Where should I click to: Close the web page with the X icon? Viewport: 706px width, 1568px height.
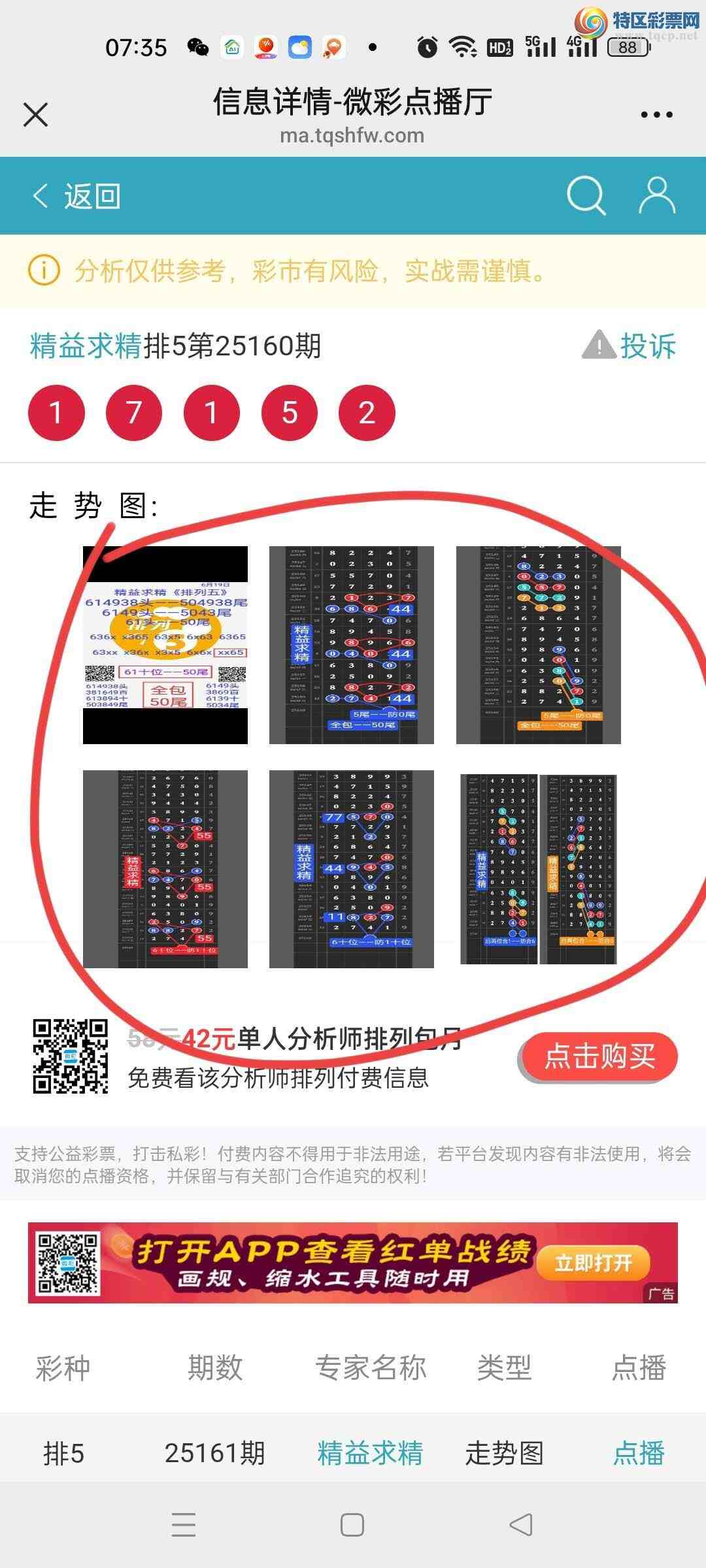(x=36, y=115)
